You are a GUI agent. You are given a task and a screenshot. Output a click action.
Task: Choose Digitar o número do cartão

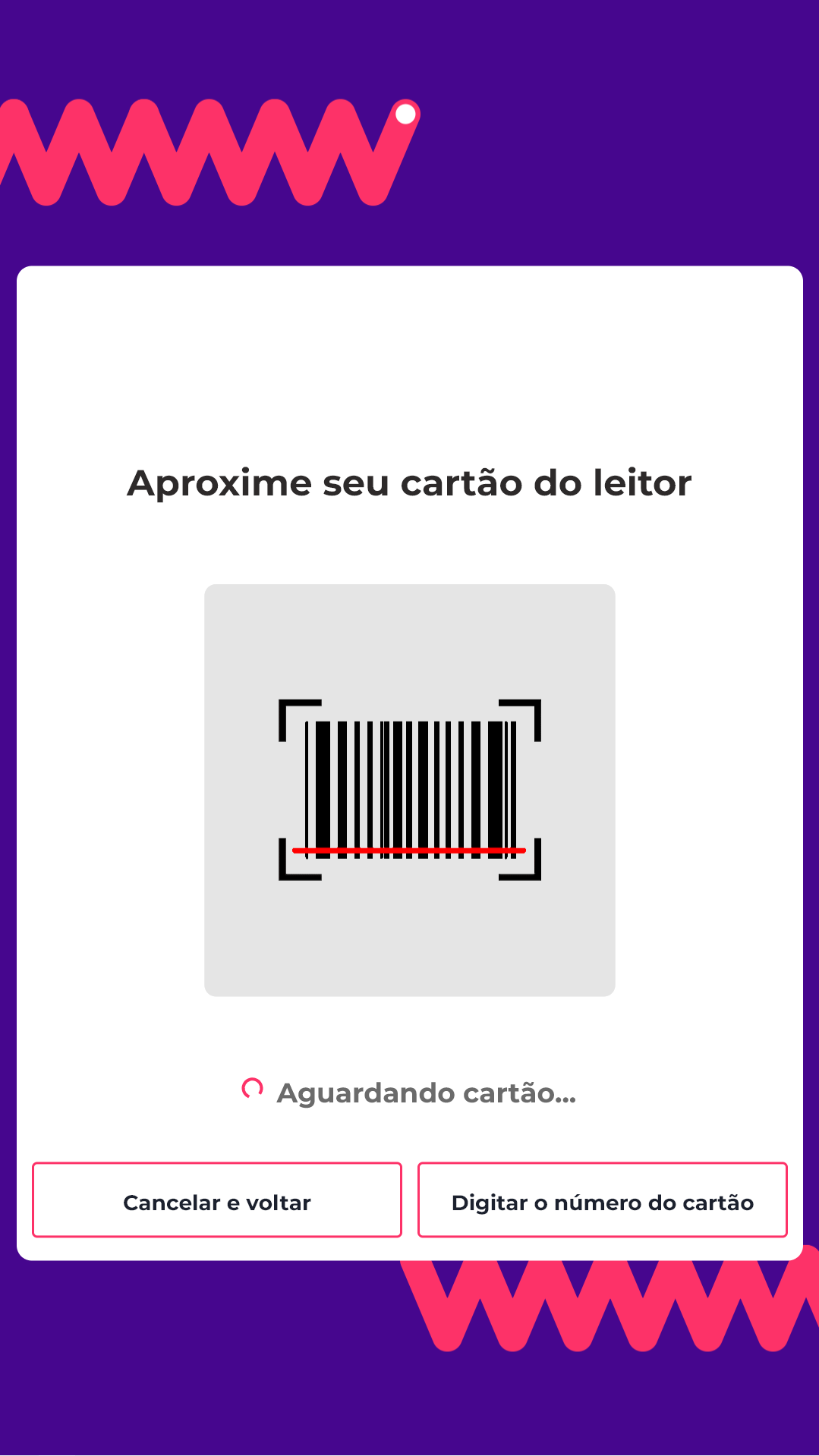pyautogui.click(x=602, y=1202)
